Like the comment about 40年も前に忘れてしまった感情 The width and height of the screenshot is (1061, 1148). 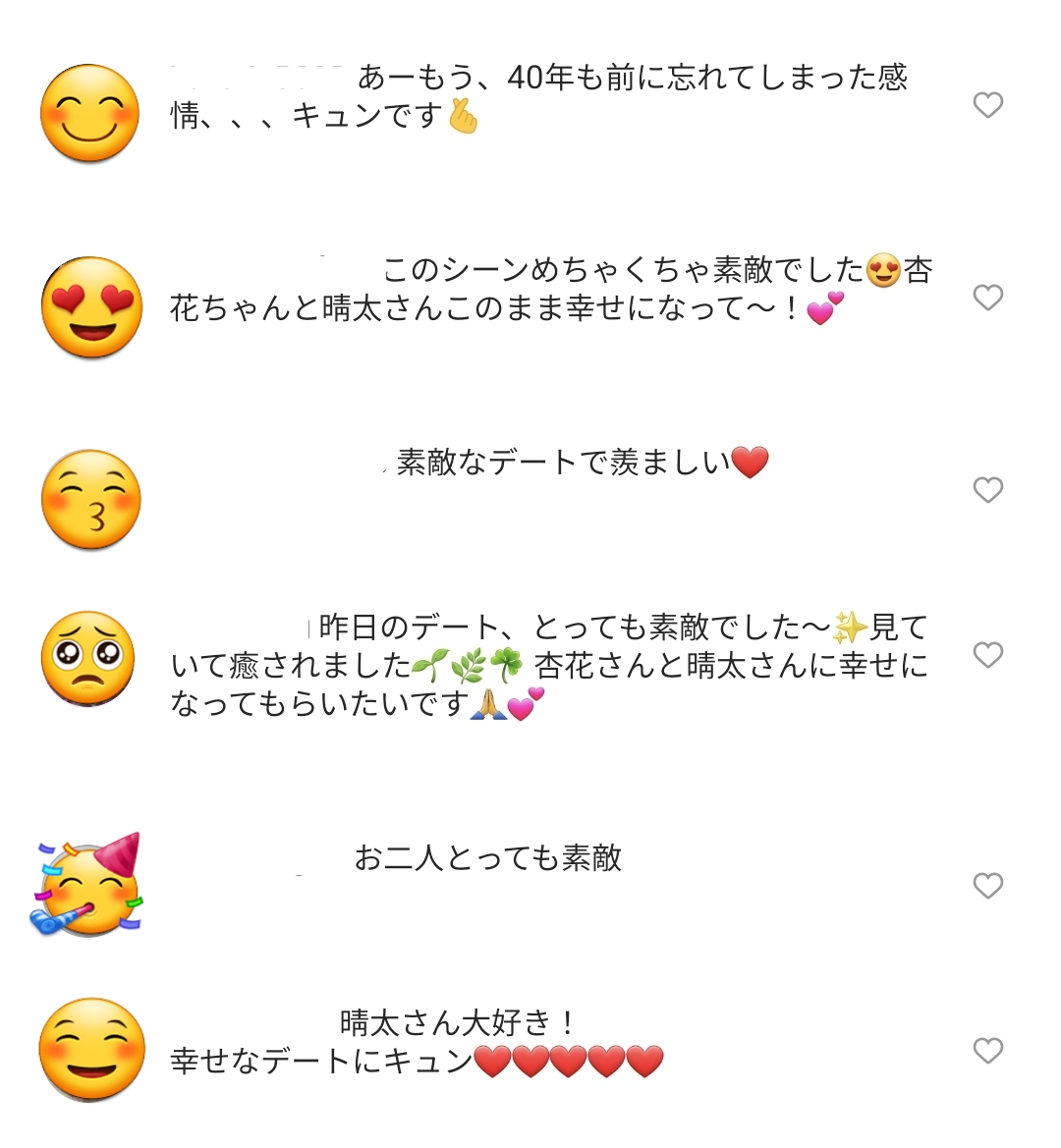pyautogui.click(x=987, y=105)
